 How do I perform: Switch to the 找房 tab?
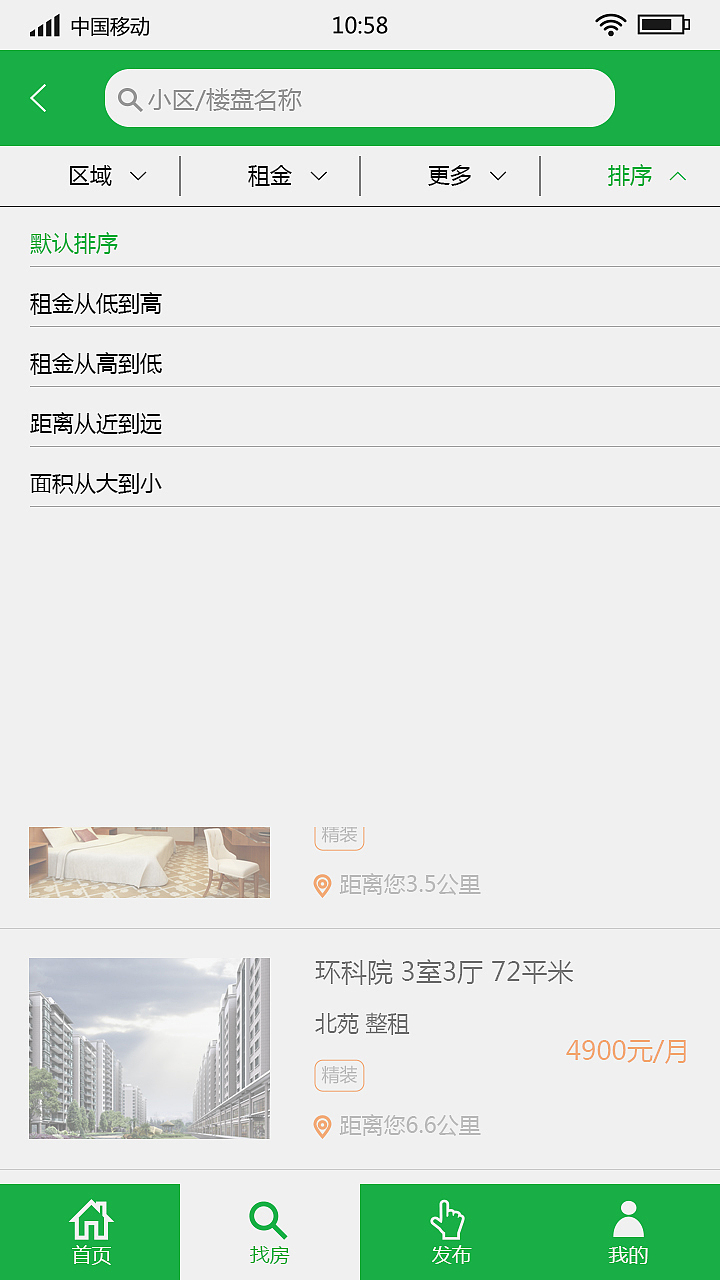268,1232
